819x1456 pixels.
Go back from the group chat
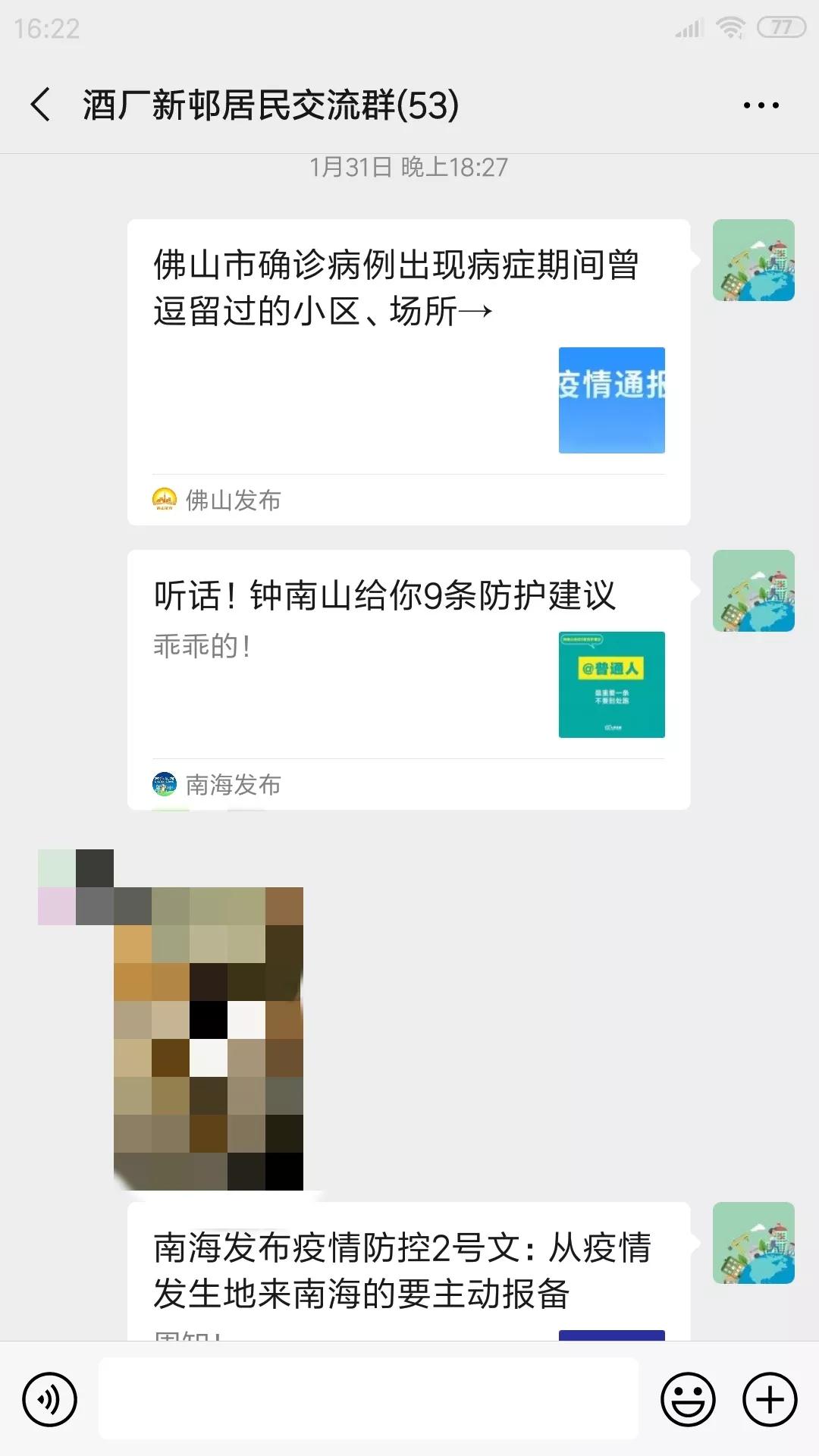41,105
